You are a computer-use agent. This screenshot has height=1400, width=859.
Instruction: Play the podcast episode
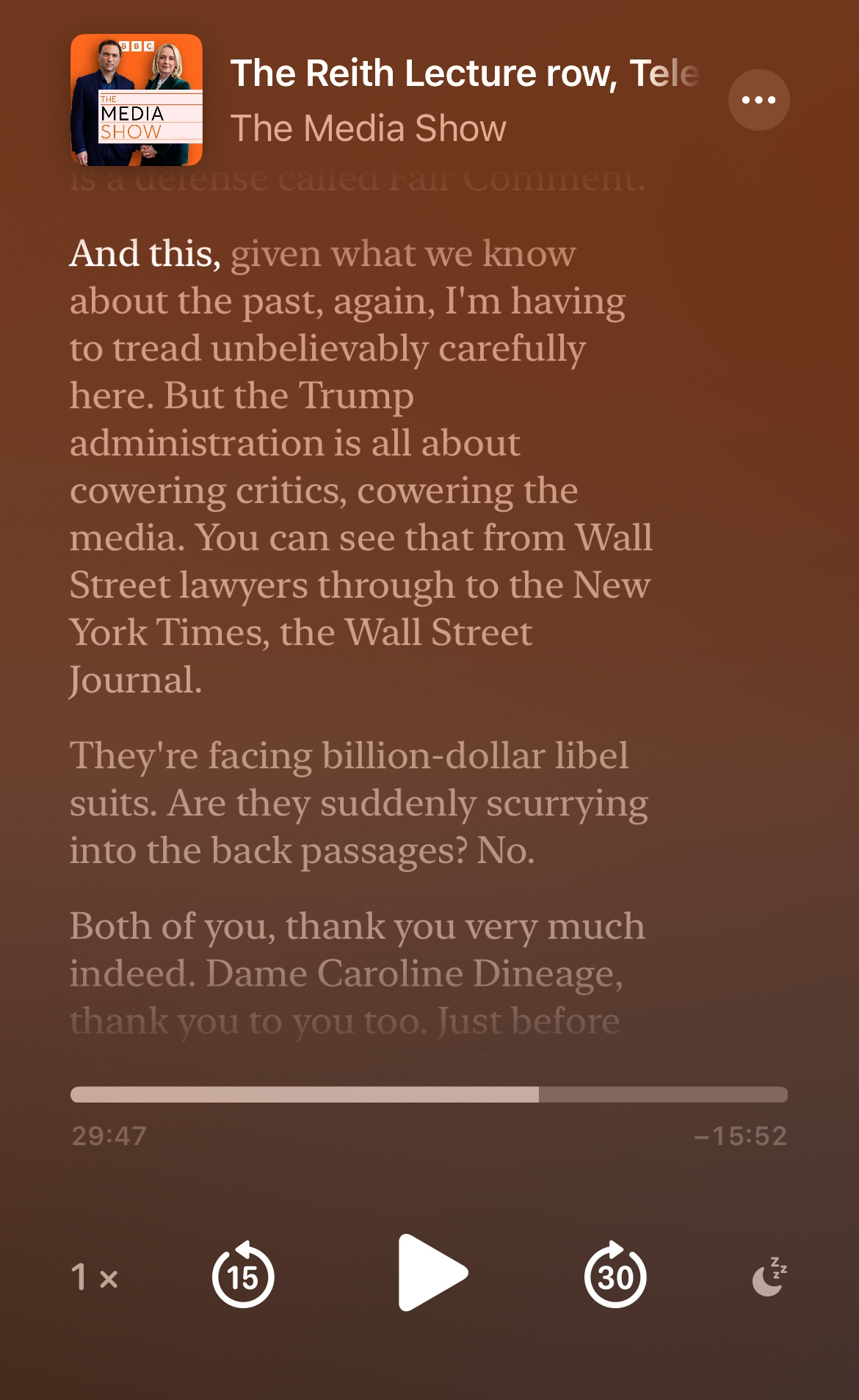click(432, 1273)
